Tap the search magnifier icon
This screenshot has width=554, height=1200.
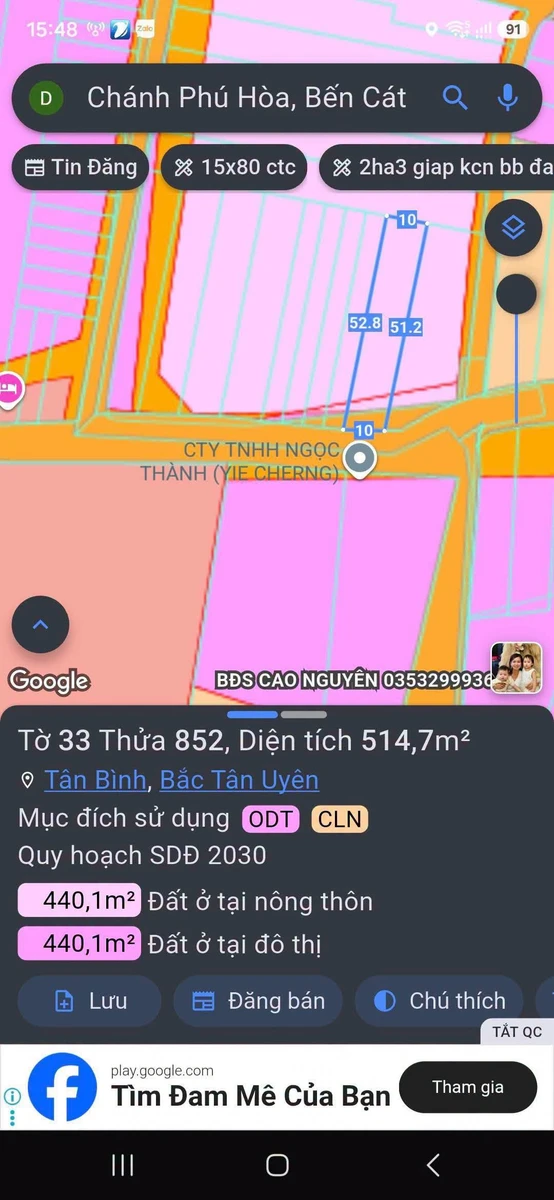coord(455,97)
